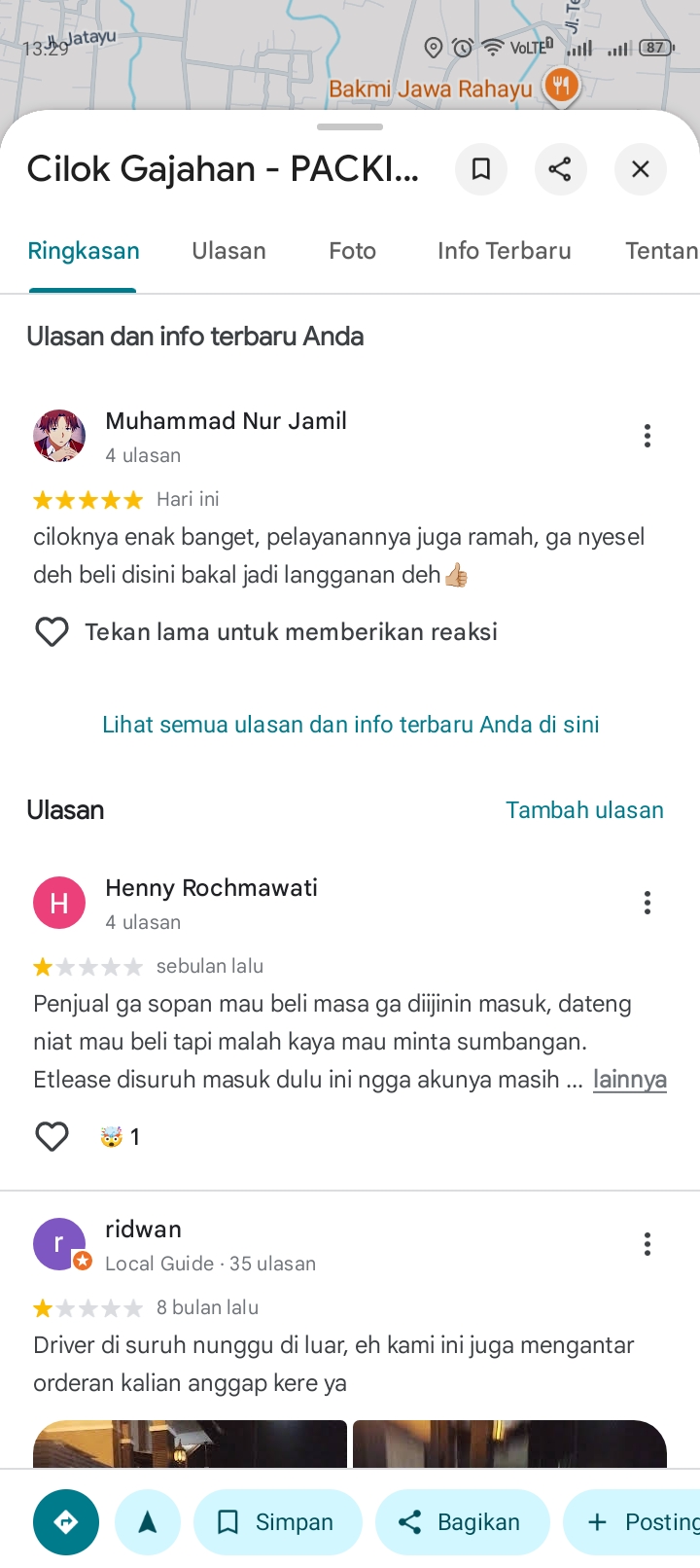This screenshot has height=1568, width=700.
Task: Open the Info Terbaru tab
Action: (x=504, y=251)
